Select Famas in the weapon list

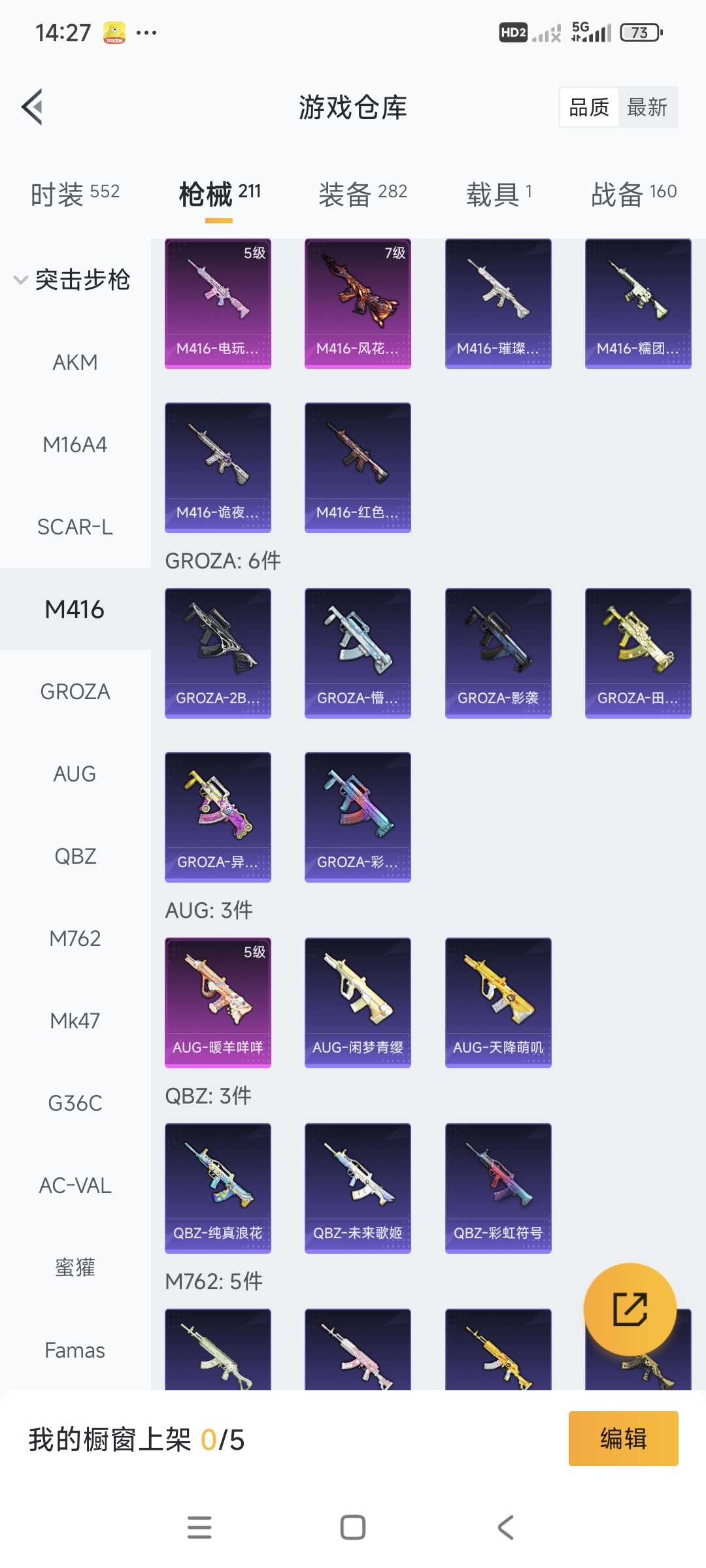75,1350
